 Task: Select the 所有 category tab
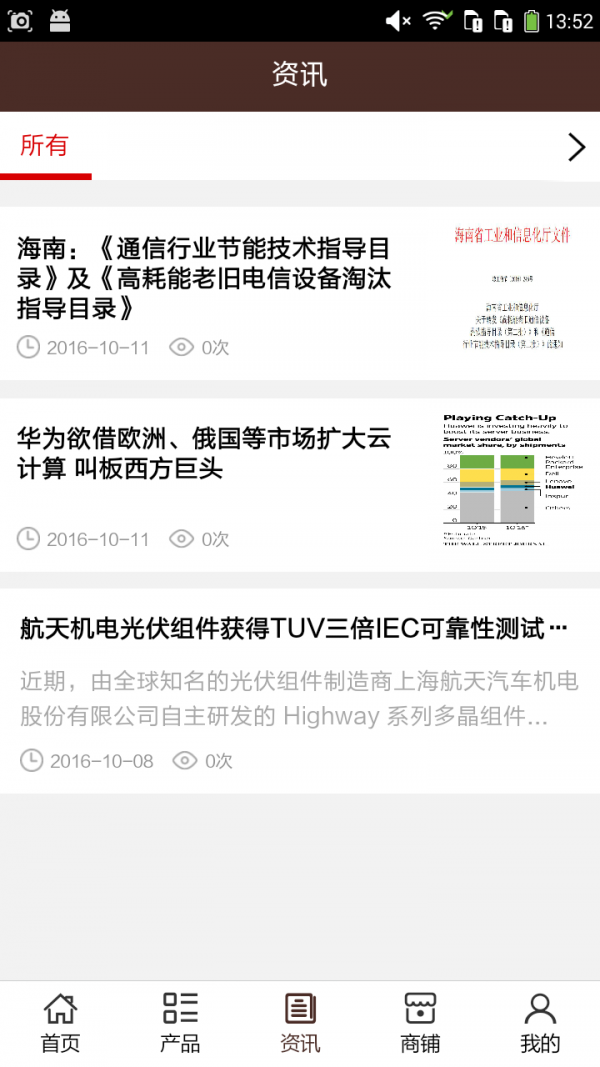point(45,146)
